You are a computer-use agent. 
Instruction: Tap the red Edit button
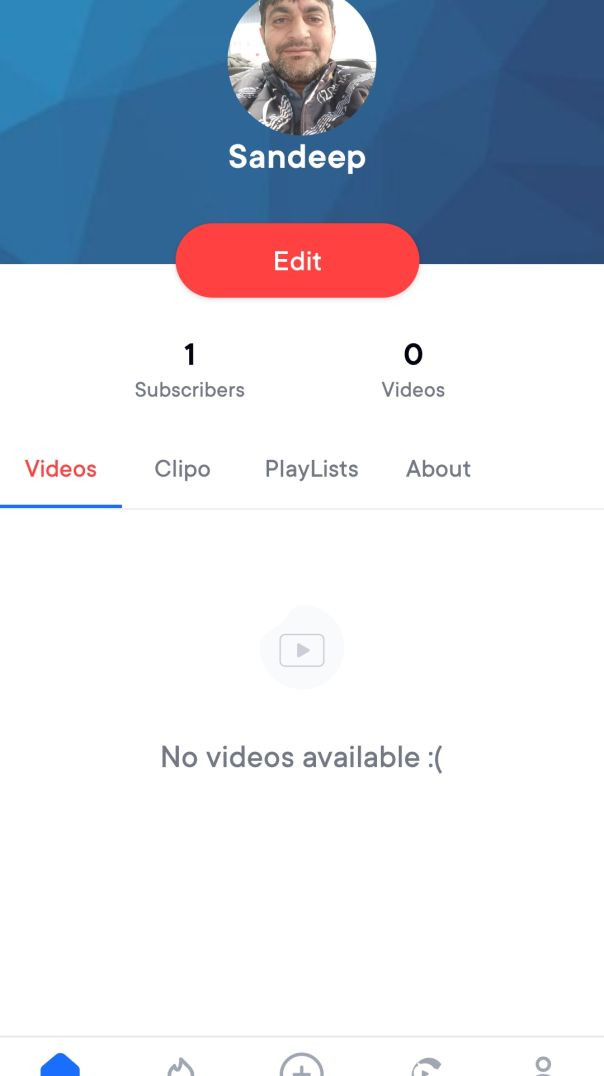(297, 261)
